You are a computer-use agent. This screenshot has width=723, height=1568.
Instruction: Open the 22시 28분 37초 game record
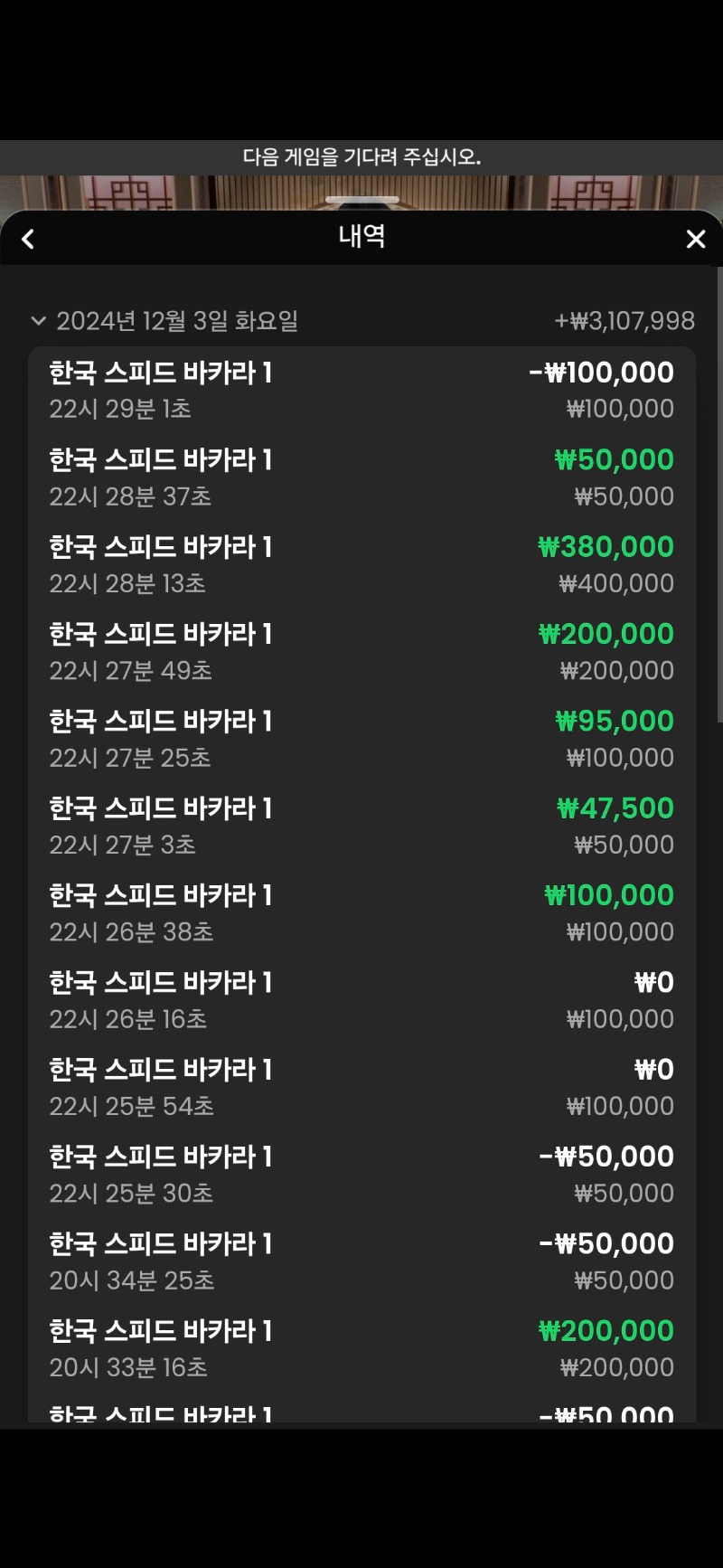coord(361,477)
